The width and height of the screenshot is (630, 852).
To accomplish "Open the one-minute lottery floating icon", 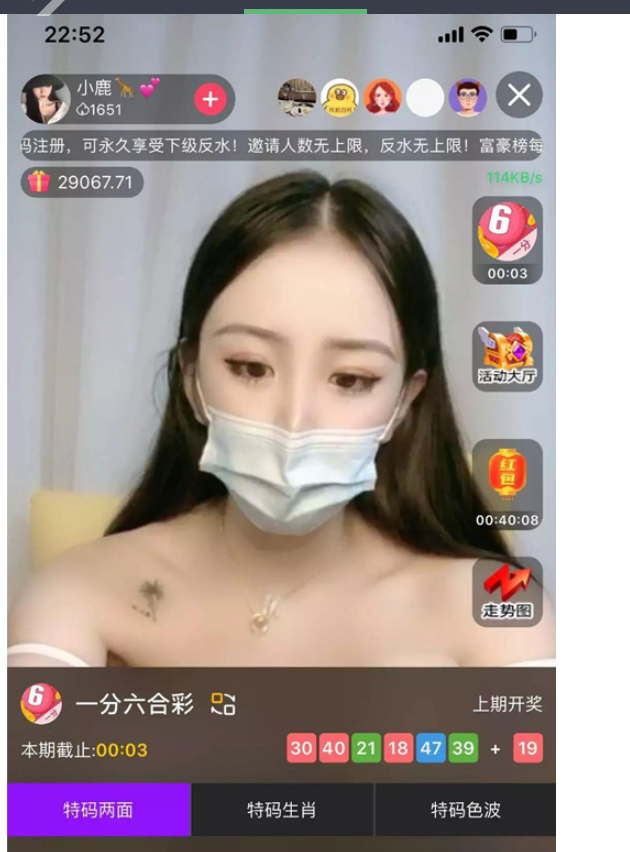I will click(x=507, y=240).
